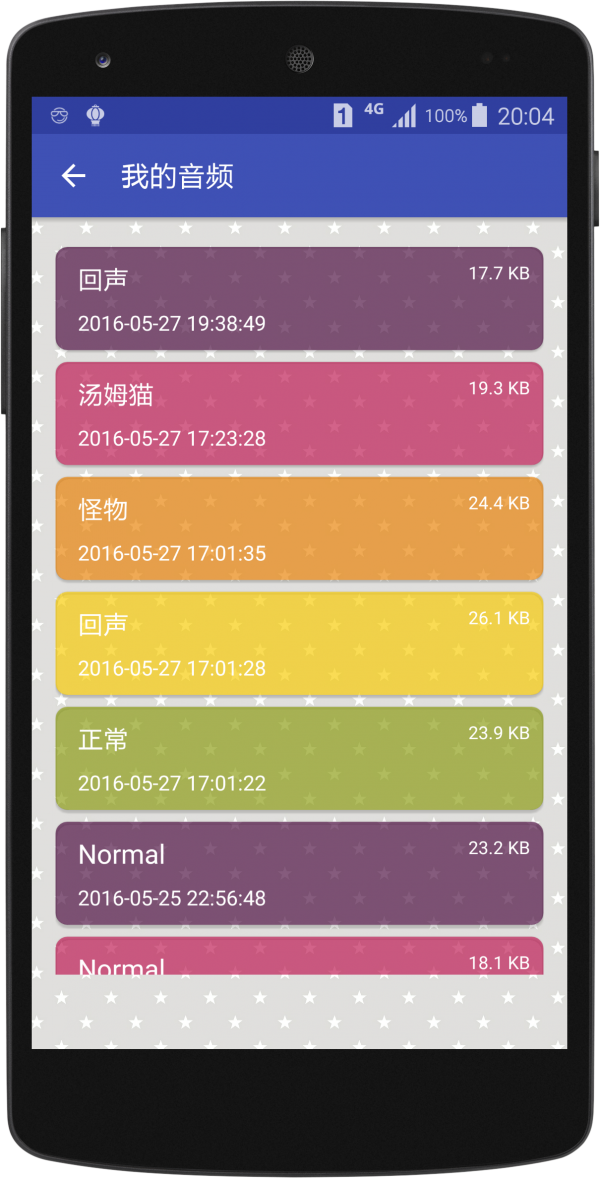Play the 汤姆猫 audio recording
Viewport: 600px width, 1178px height.
point(299,414)
